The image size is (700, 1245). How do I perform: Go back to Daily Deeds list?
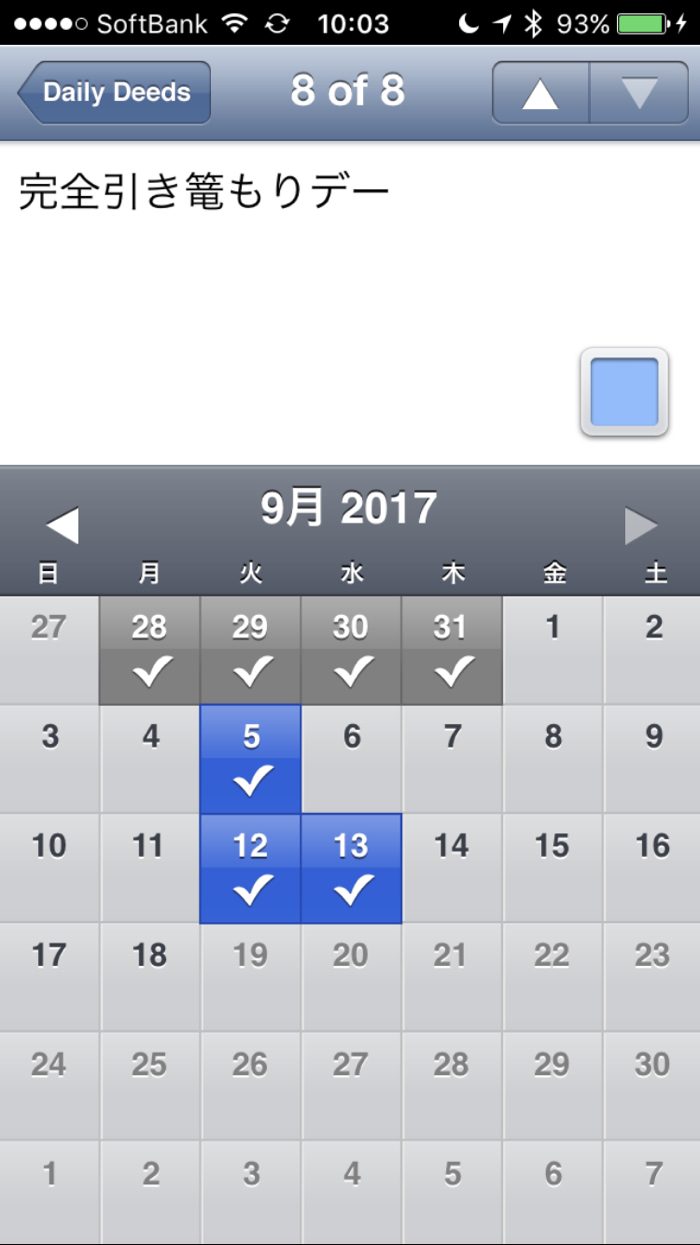point(114,92)
